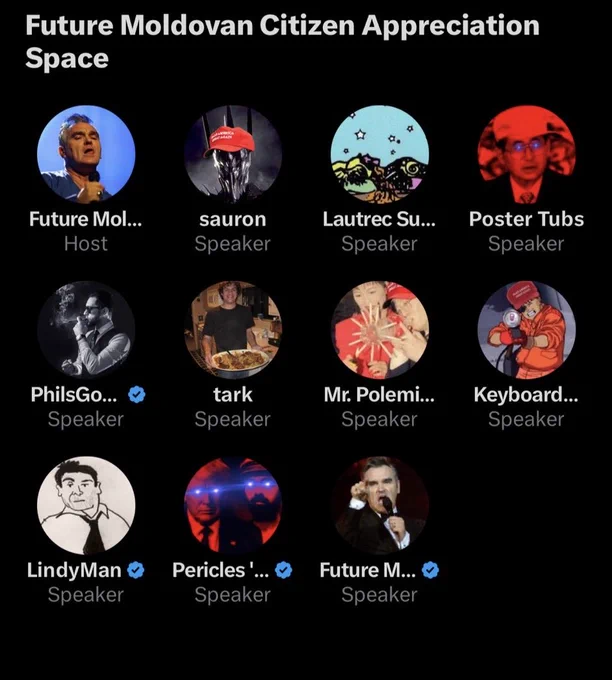Image resolution: width=612 pixels, height=680 pixels.
Task: Open verified Future M... speaker profile
Action: pos(379,505)
